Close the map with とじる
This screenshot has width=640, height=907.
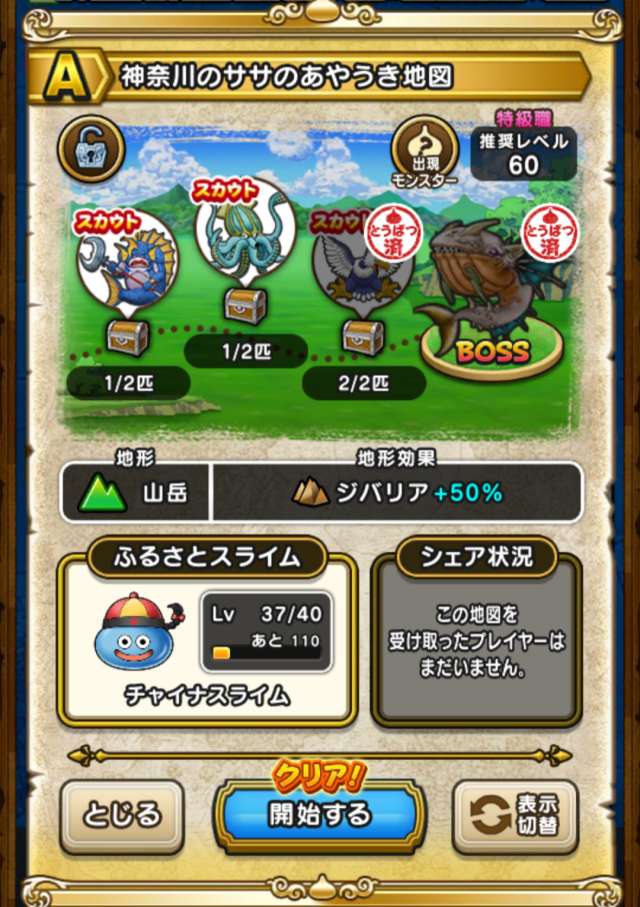(x=122, y=816)
